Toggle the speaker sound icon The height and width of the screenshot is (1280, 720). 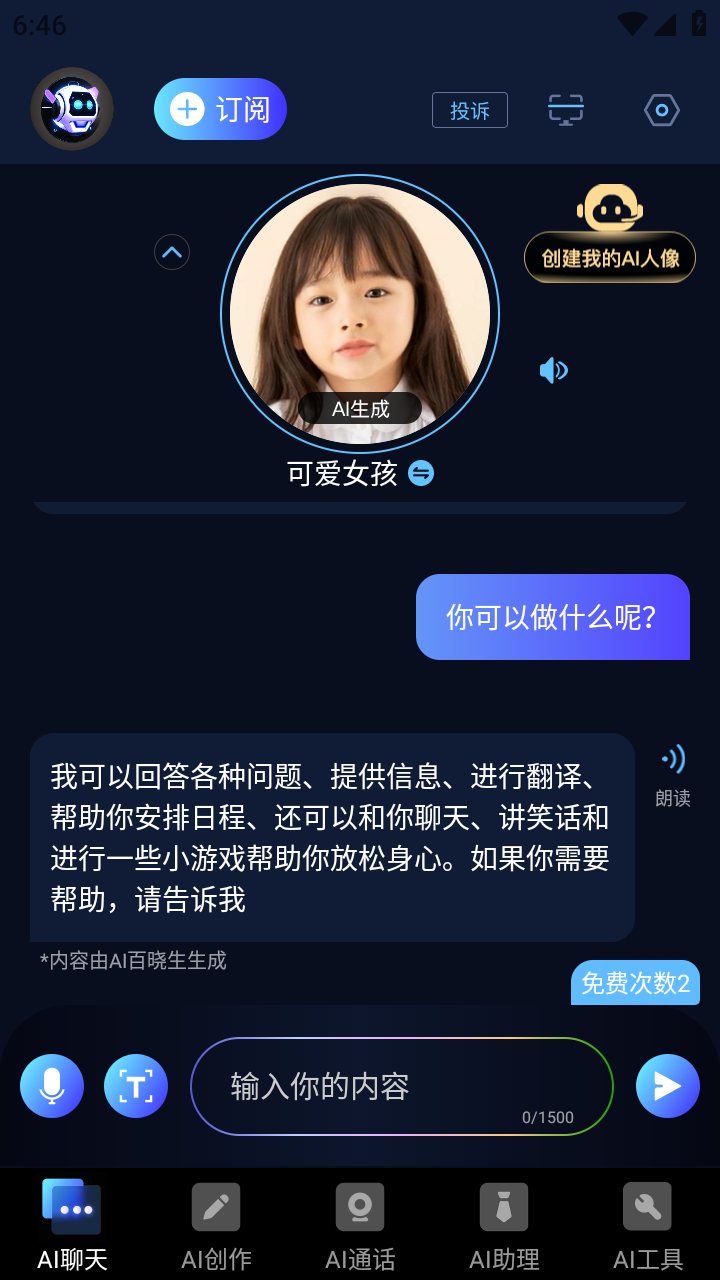[x=553, y=371]
